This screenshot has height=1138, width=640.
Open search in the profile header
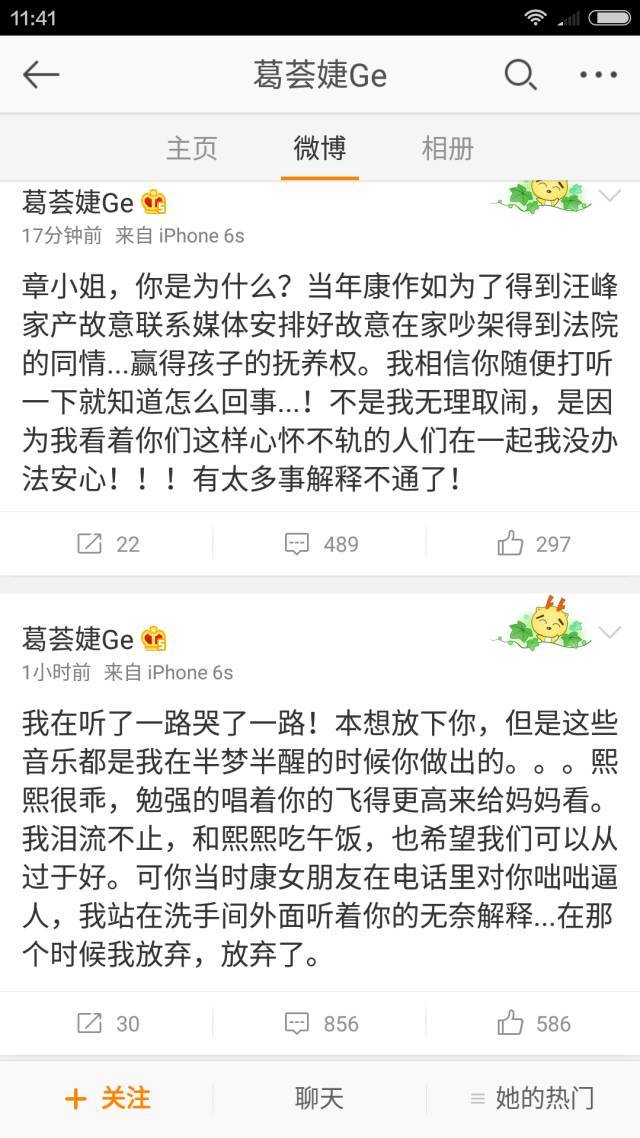pos(520,75)
